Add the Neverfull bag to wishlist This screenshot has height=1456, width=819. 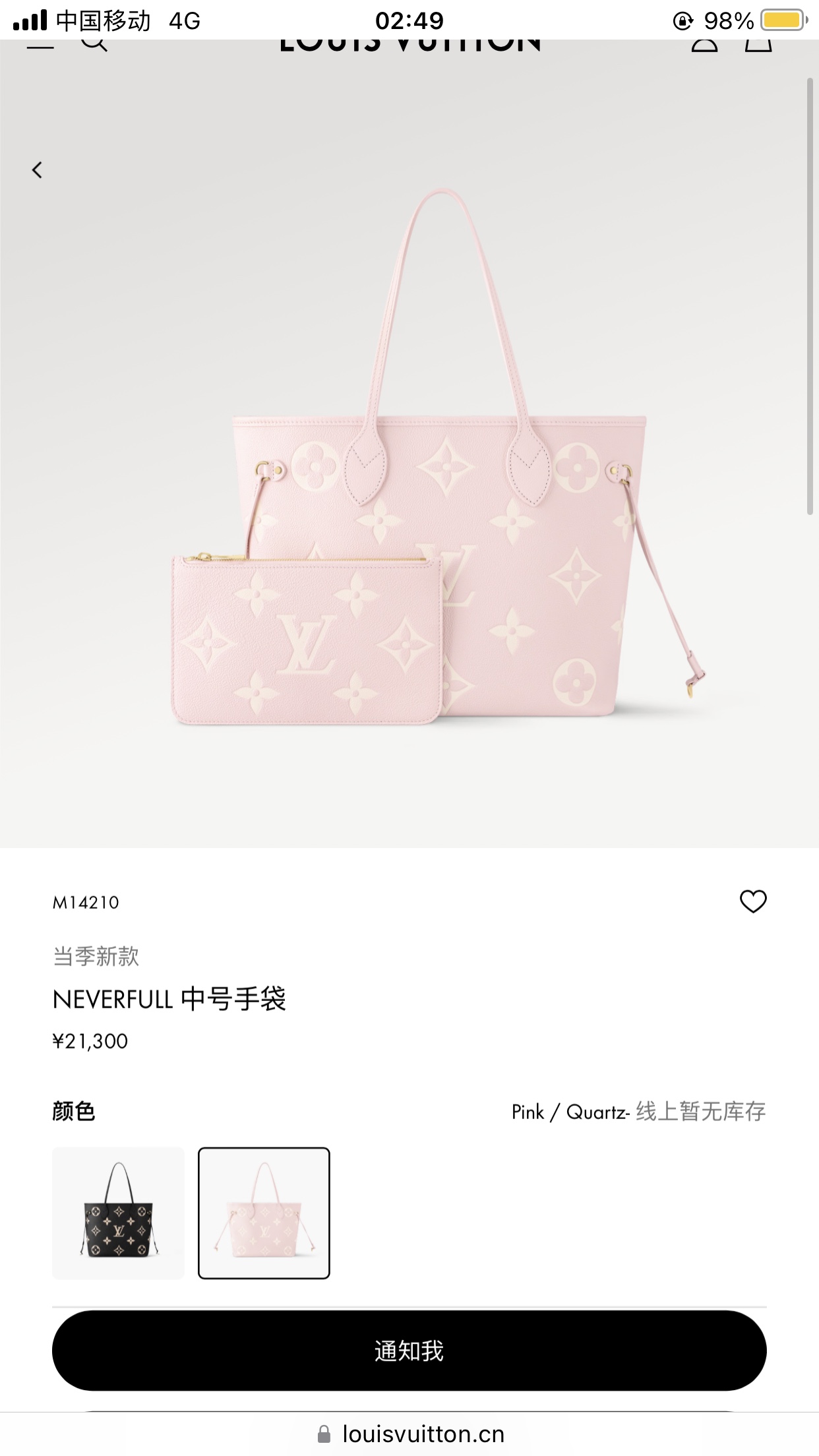click(752, 901)
